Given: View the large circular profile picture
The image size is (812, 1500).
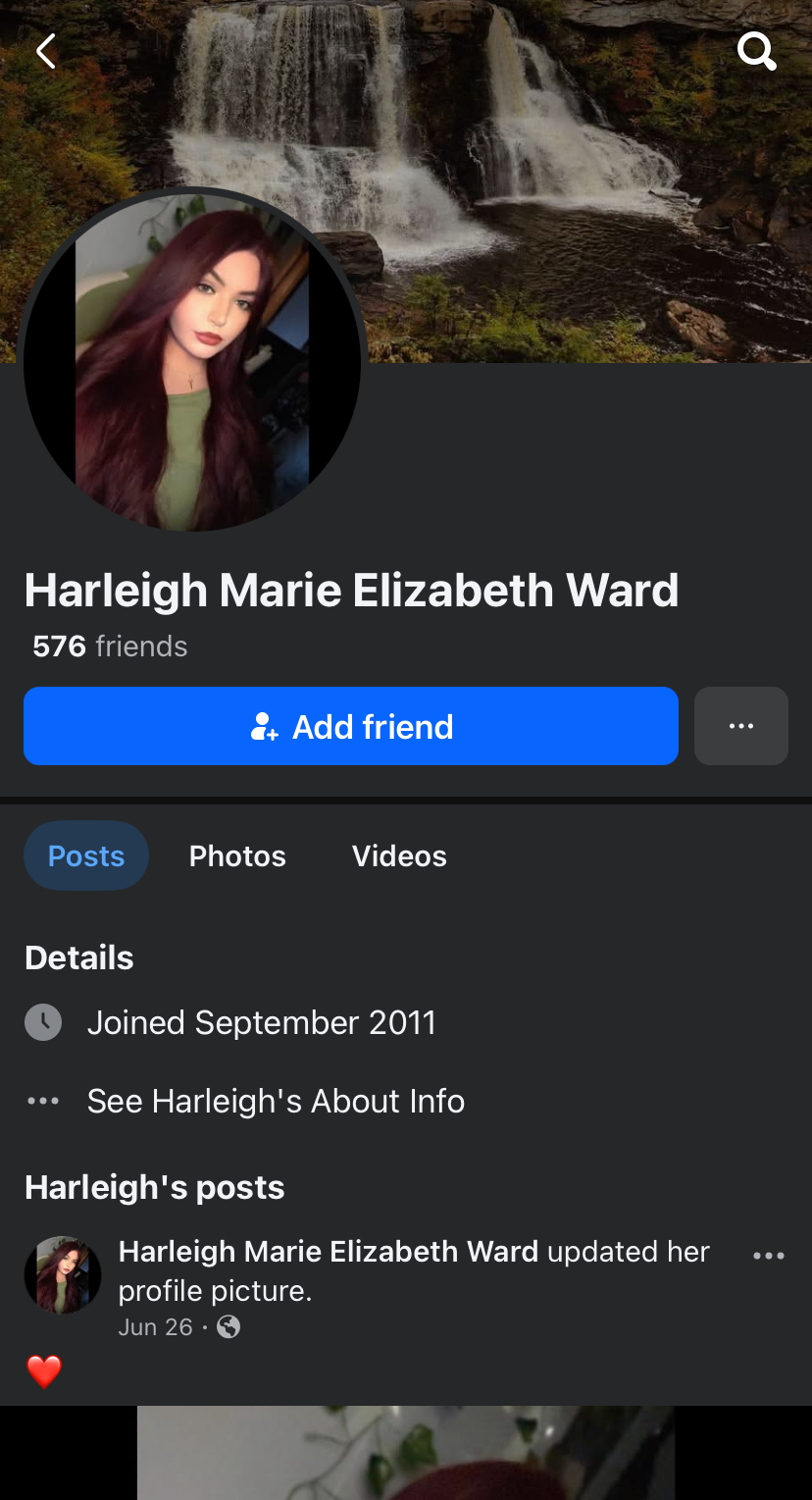Looking at the screenshot, I should 192,361.
